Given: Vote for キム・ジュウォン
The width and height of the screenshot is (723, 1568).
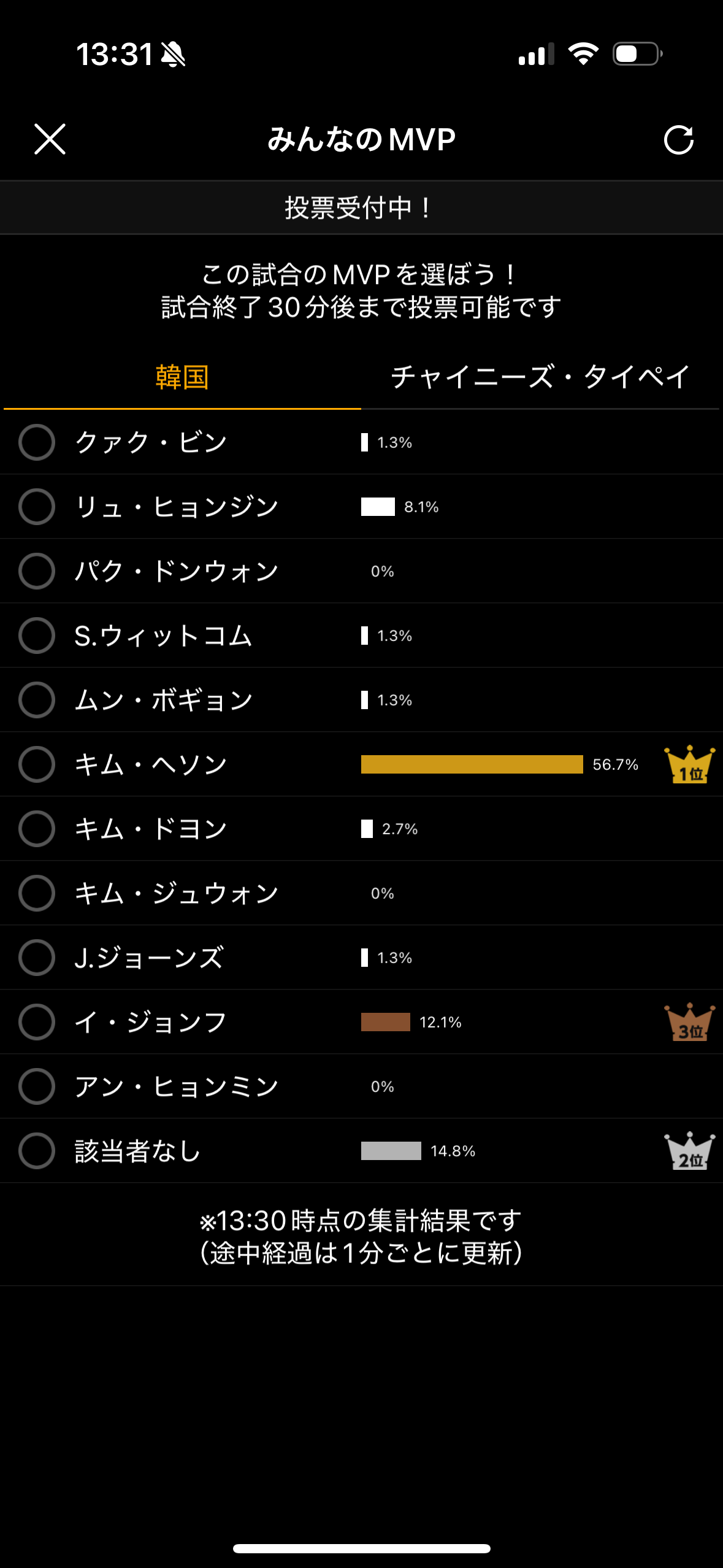Looking at the screenshot, I should click(37, 893).
